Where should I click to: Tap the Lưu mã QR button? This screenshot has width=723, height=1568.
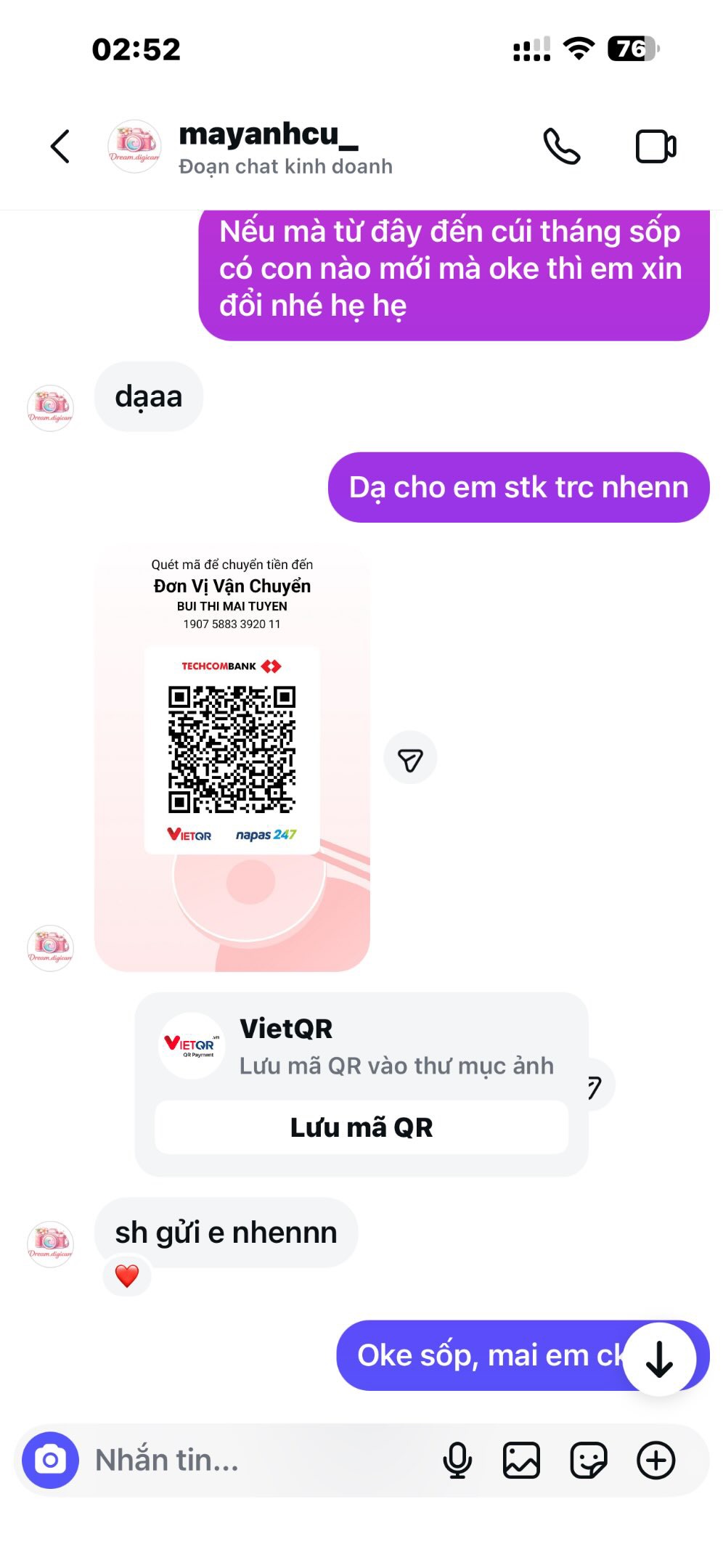pyautogui.click(x=361, y=1127)
